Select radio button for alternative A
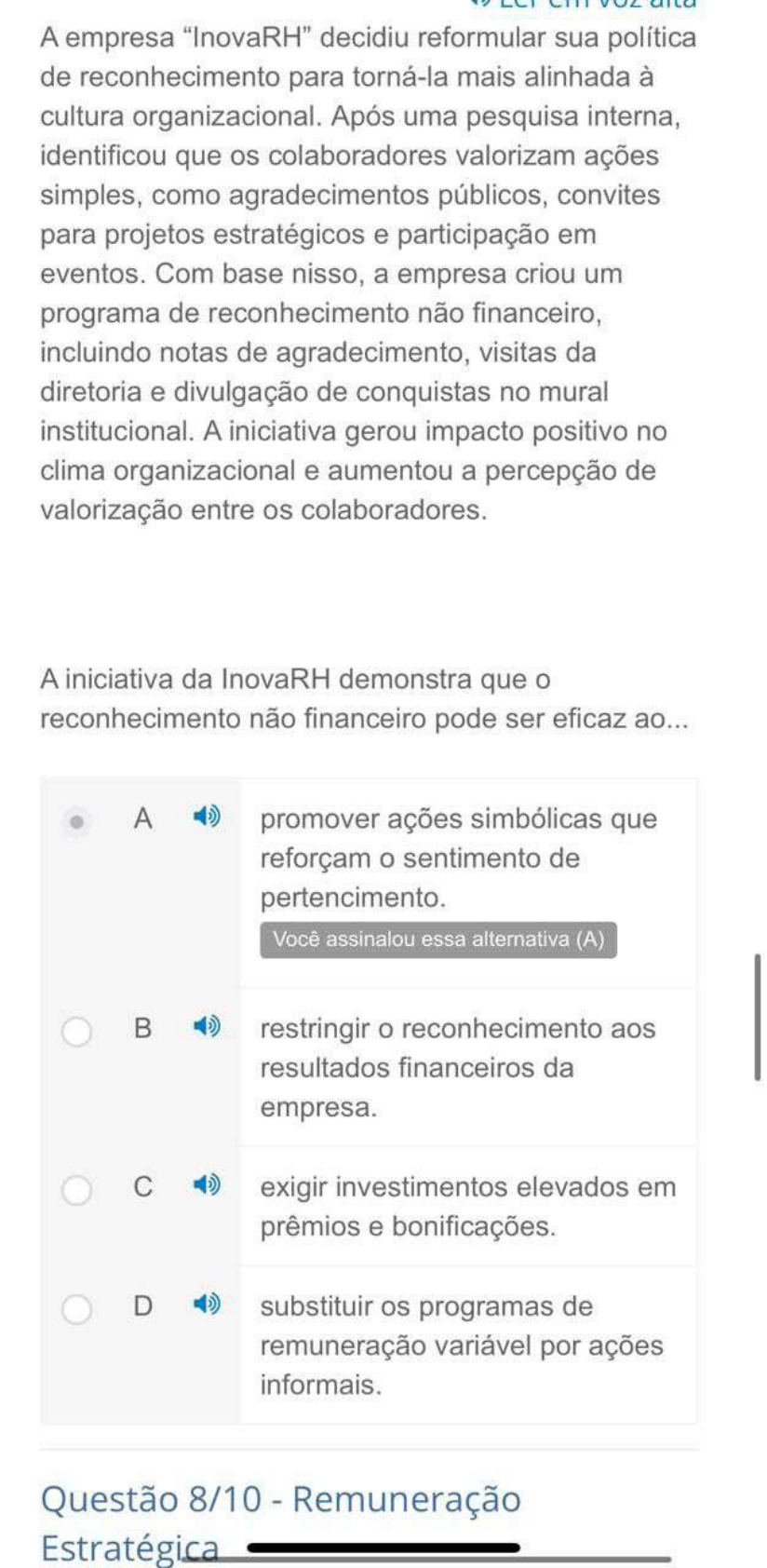Viewport: 767px width, 1568px height. 77,821
